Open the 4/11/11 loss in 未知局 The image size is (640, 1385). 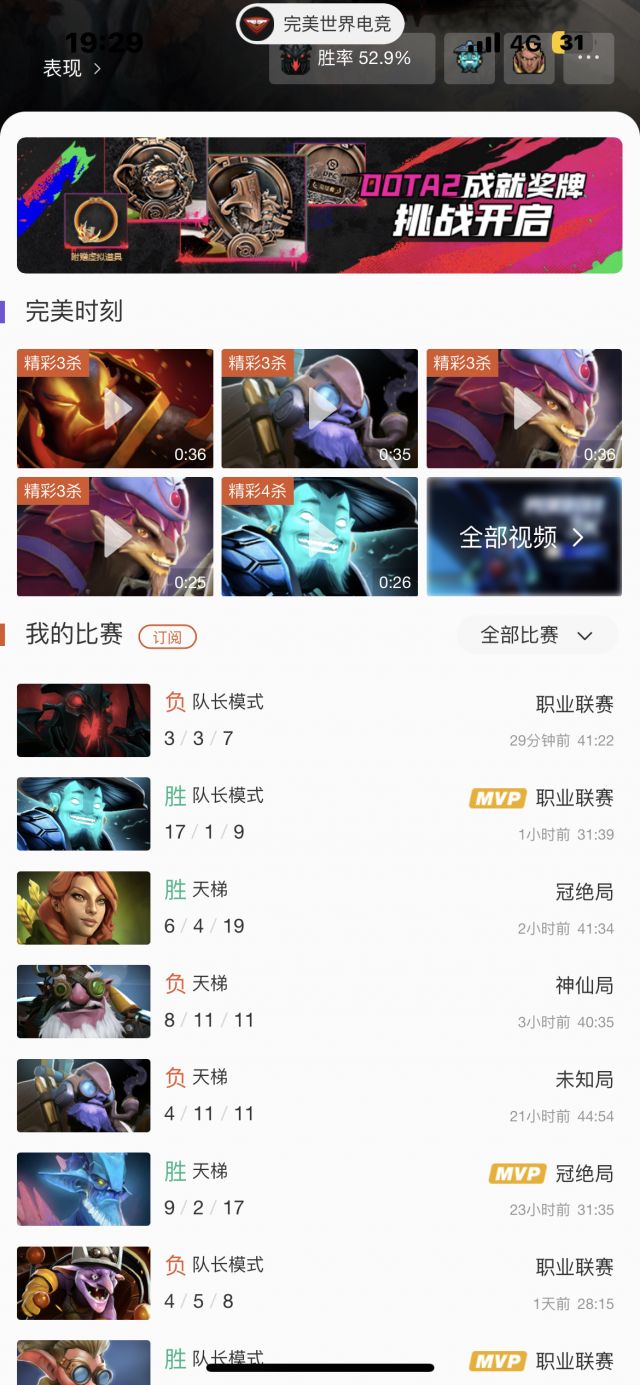(320, 1095)
